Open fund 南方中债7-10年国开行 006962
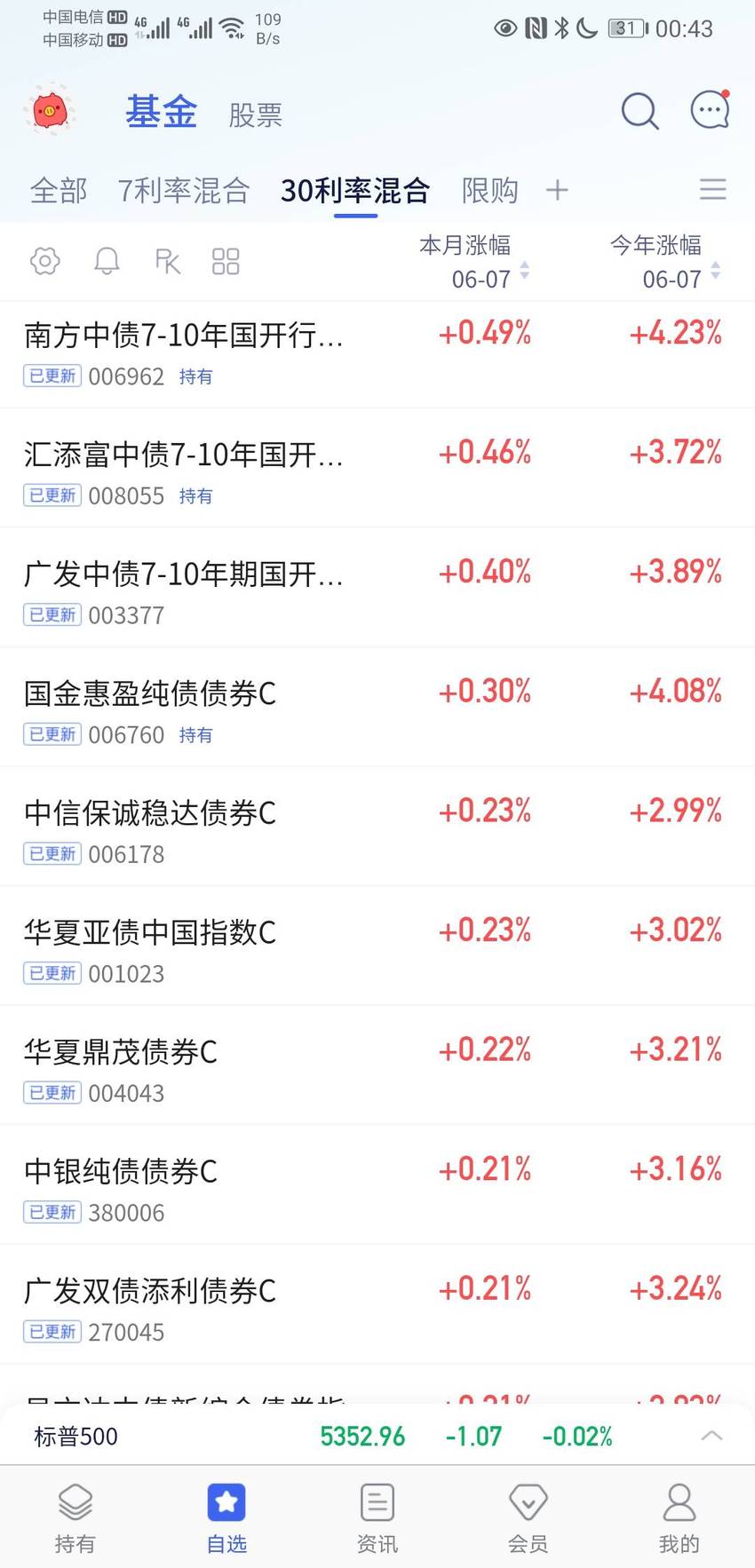This screenshot has width=755, height=1568. click(x=377, y=354)
